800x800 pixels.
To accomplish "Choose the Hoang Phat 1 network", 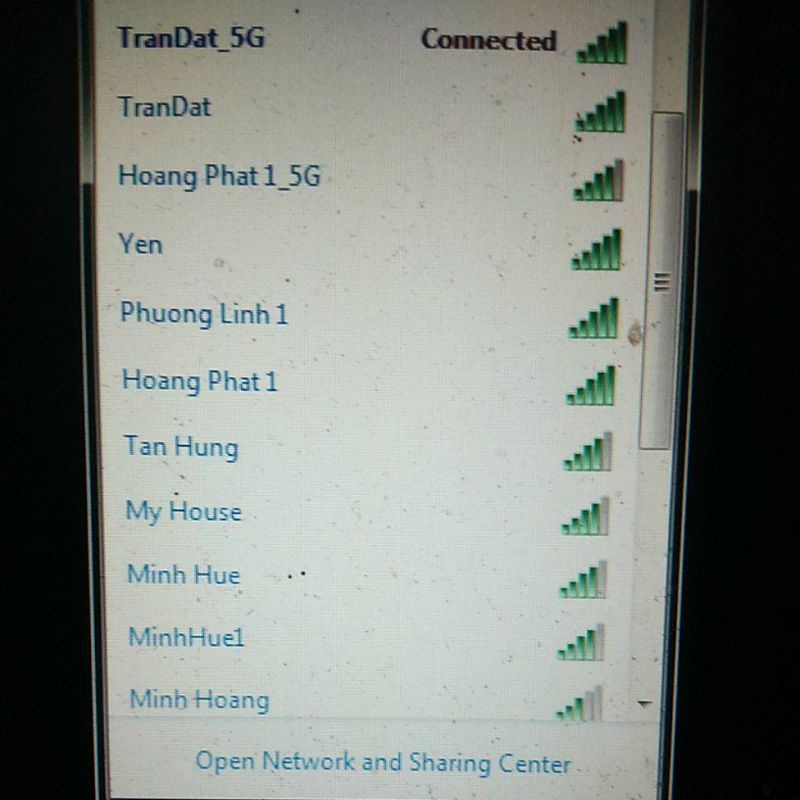I will tap(199, 380).
